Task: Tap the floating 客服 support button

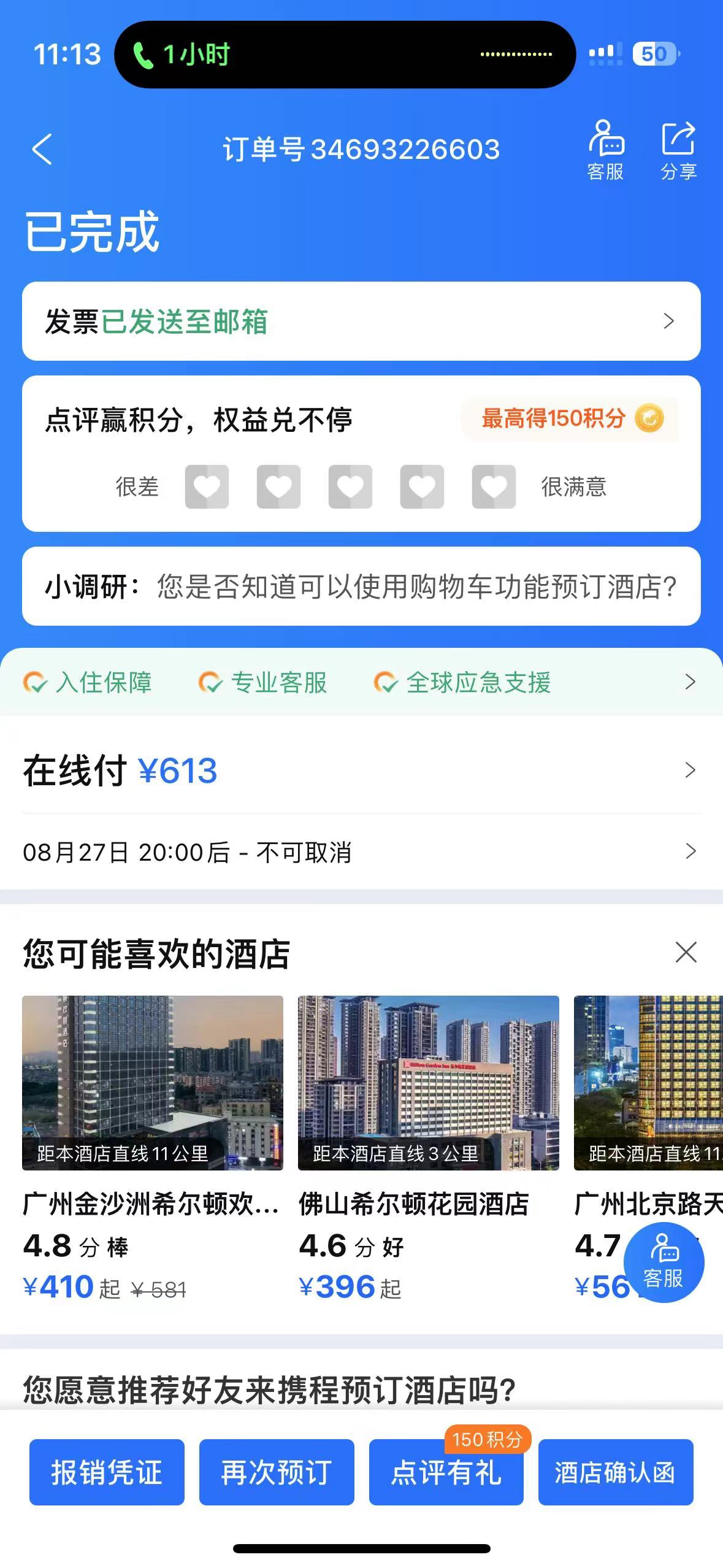Action: coord(664,1262)
